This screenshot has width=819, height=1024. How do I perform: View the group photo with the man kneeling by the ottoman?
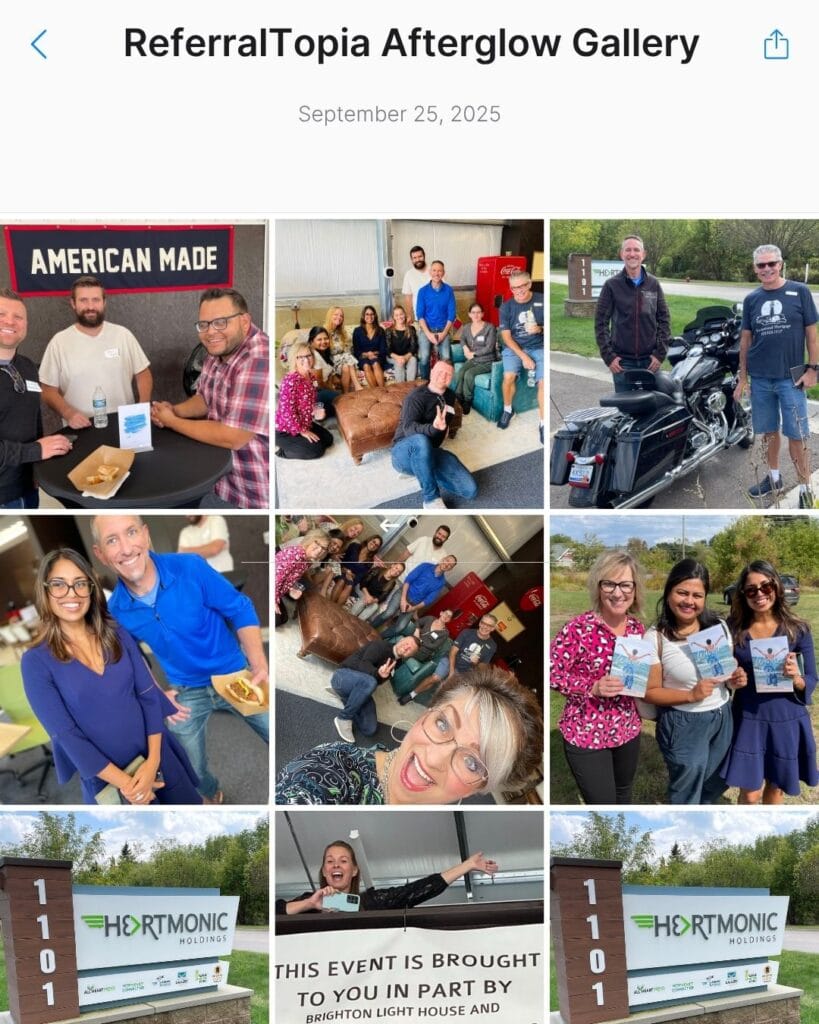(409, 364)
